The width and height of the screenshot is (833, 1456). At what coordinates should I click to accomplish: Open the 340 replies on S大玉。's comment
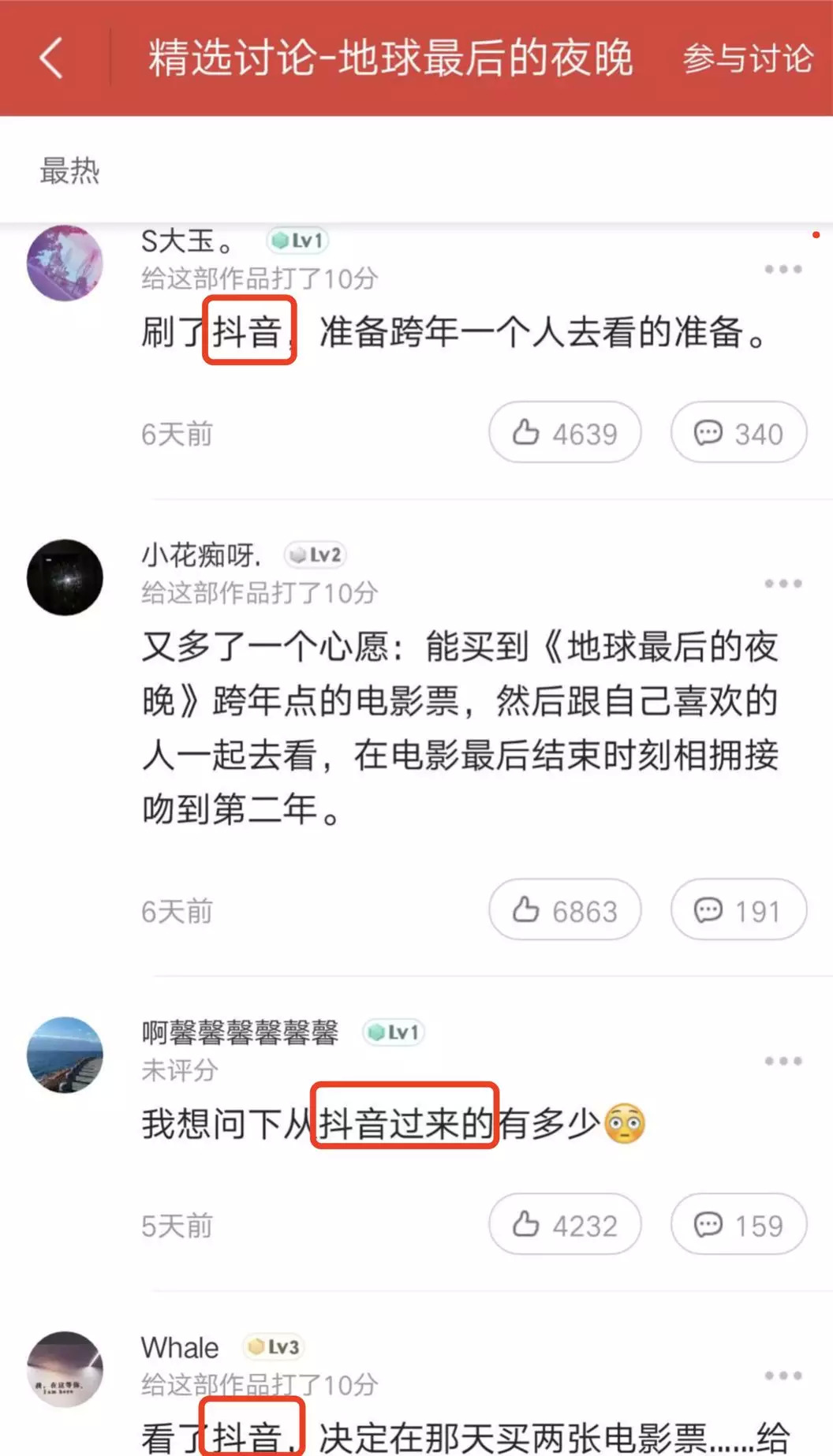738,432
